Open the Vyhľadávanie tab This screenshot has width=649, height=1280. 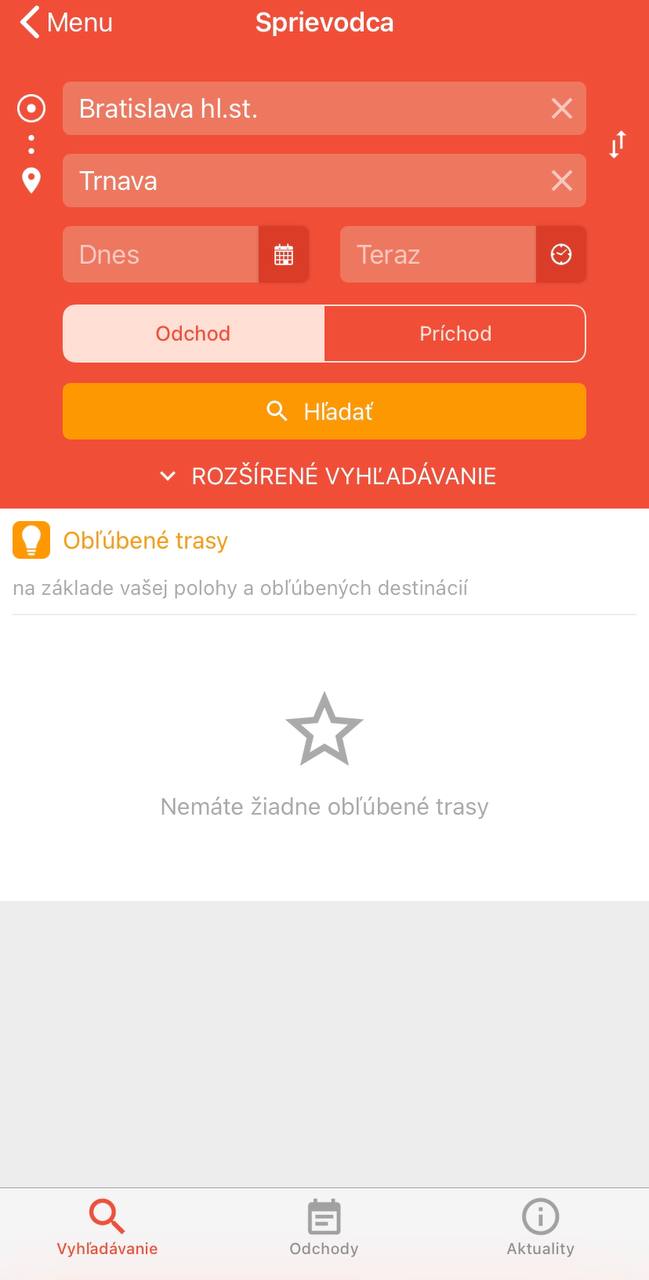click(x=107, y=1228)
